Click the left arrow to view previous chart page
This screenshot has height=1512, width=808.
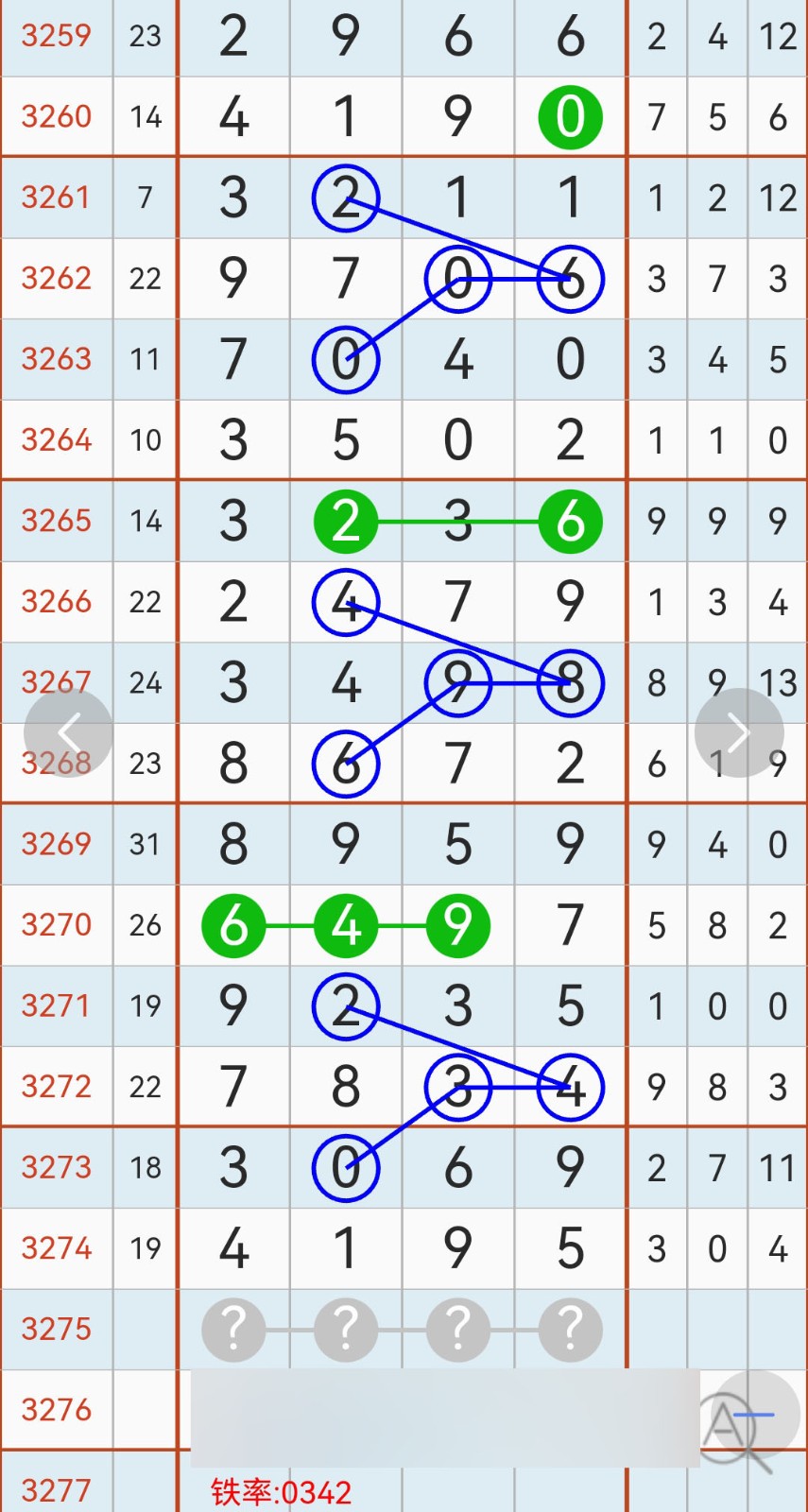(69, 732)
